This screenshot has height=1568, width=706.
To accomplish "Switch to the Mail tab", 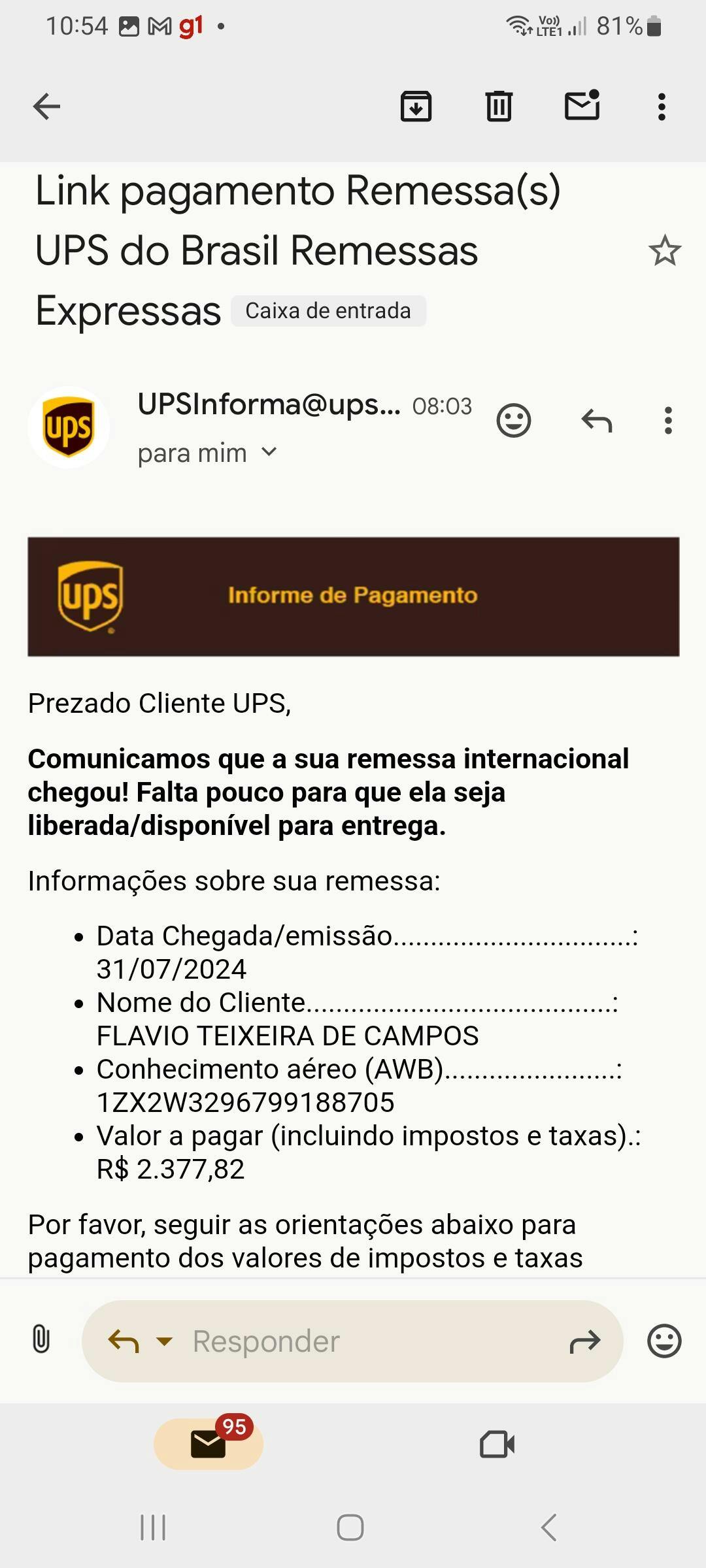I will (209, 1444).
